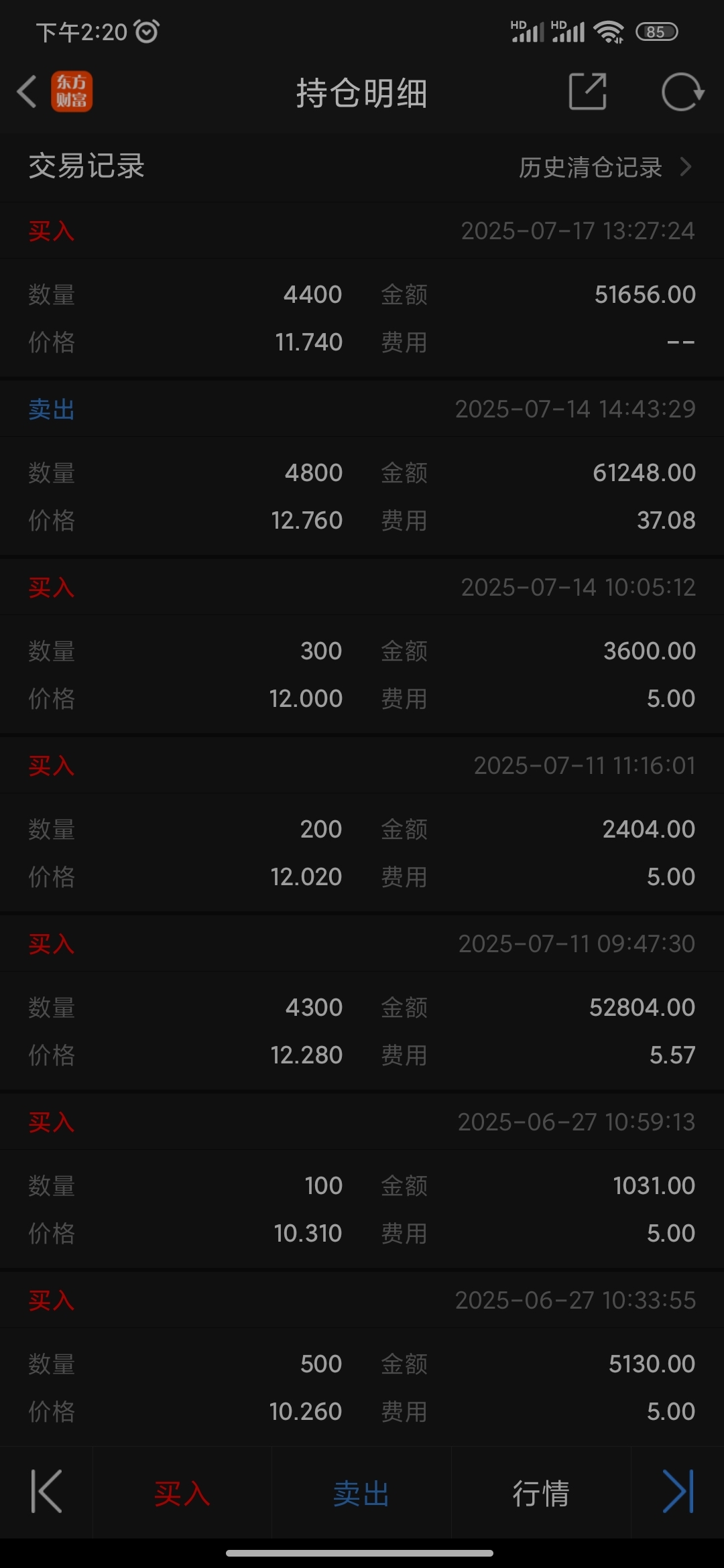The height and width of the screenshot is (1568, 724).
Task: Go back using the top-left arrow
Action: pos(27,92)
